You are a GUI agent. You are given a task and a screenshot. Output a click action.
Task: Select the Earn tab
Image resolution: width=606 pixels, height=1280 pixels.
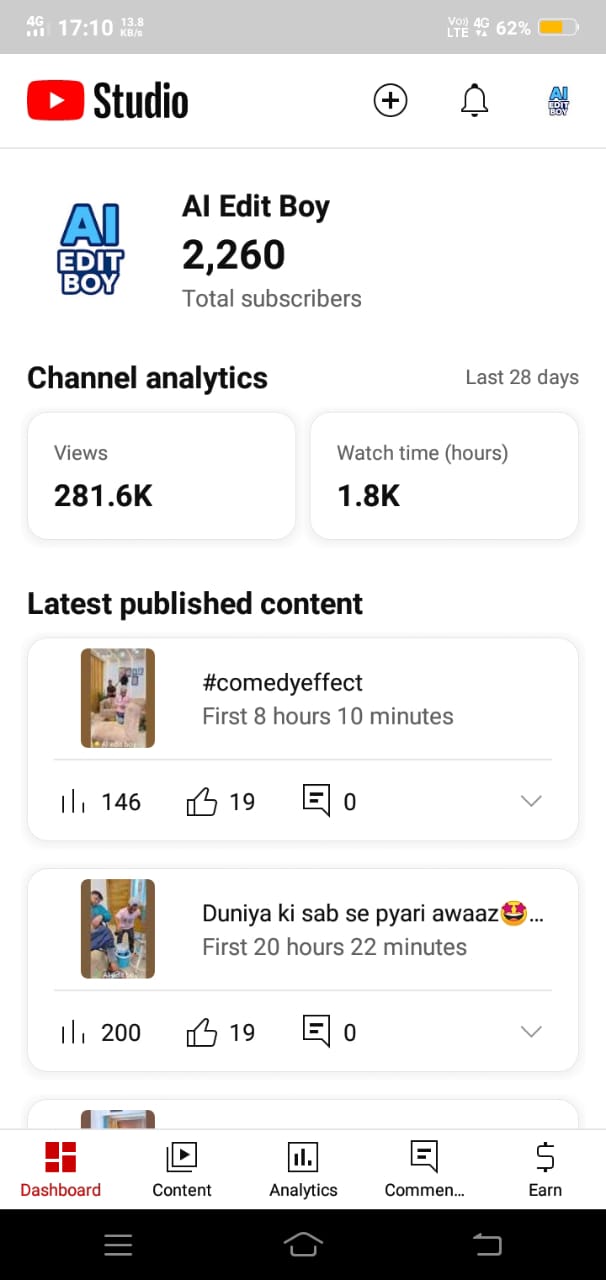pyautogui.click(x=545, y=1169)
